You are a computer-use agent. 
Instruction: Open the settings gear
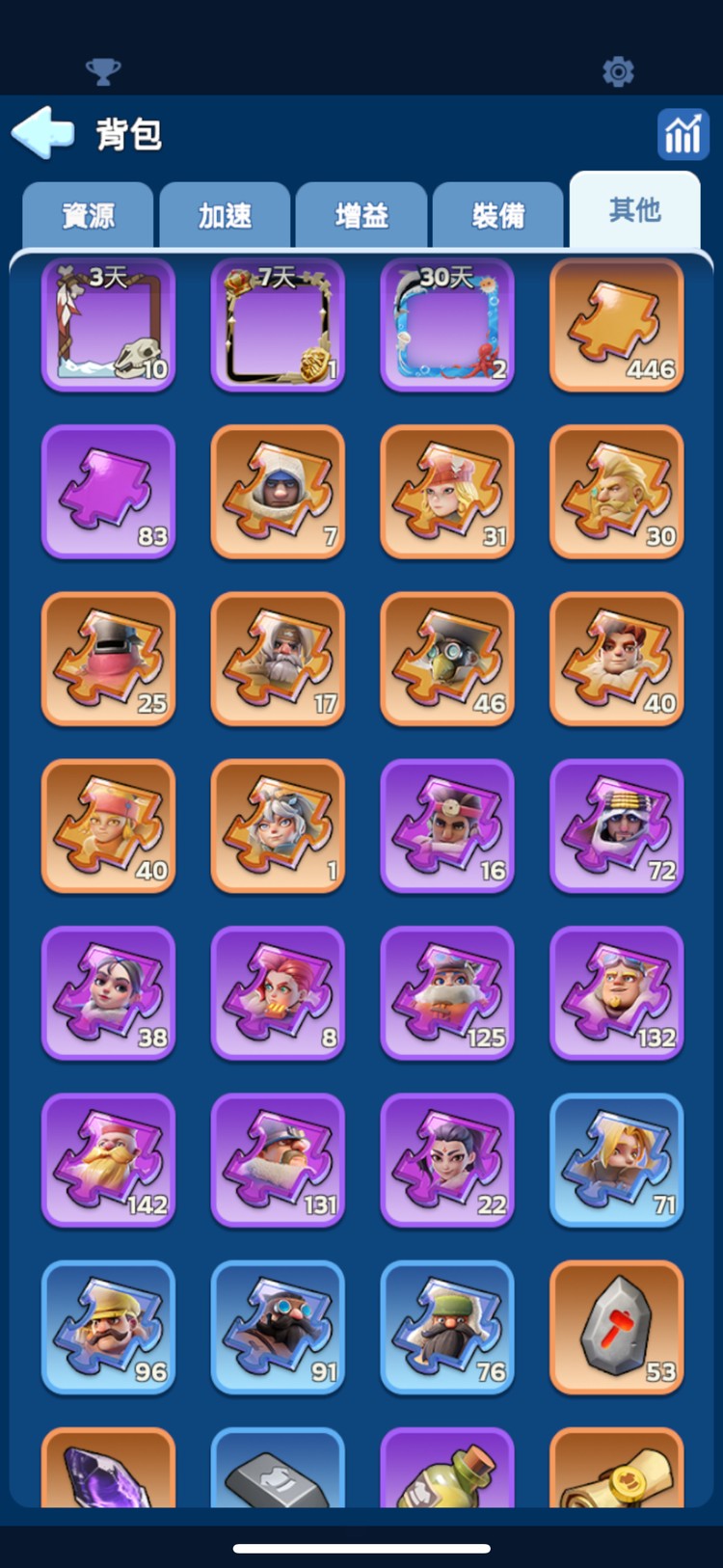[x=618, y=71]
